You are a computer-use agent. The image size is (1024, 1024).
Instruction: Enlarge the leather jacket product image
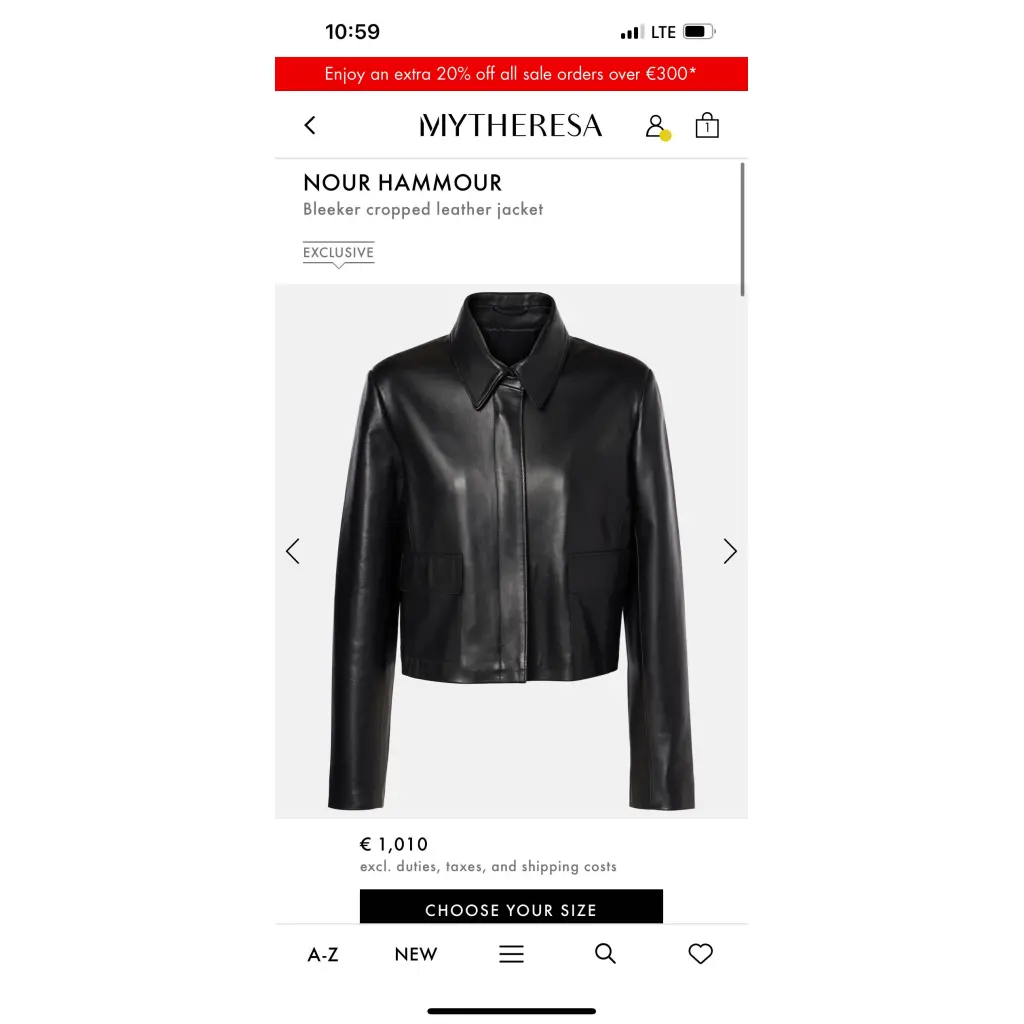511,551
